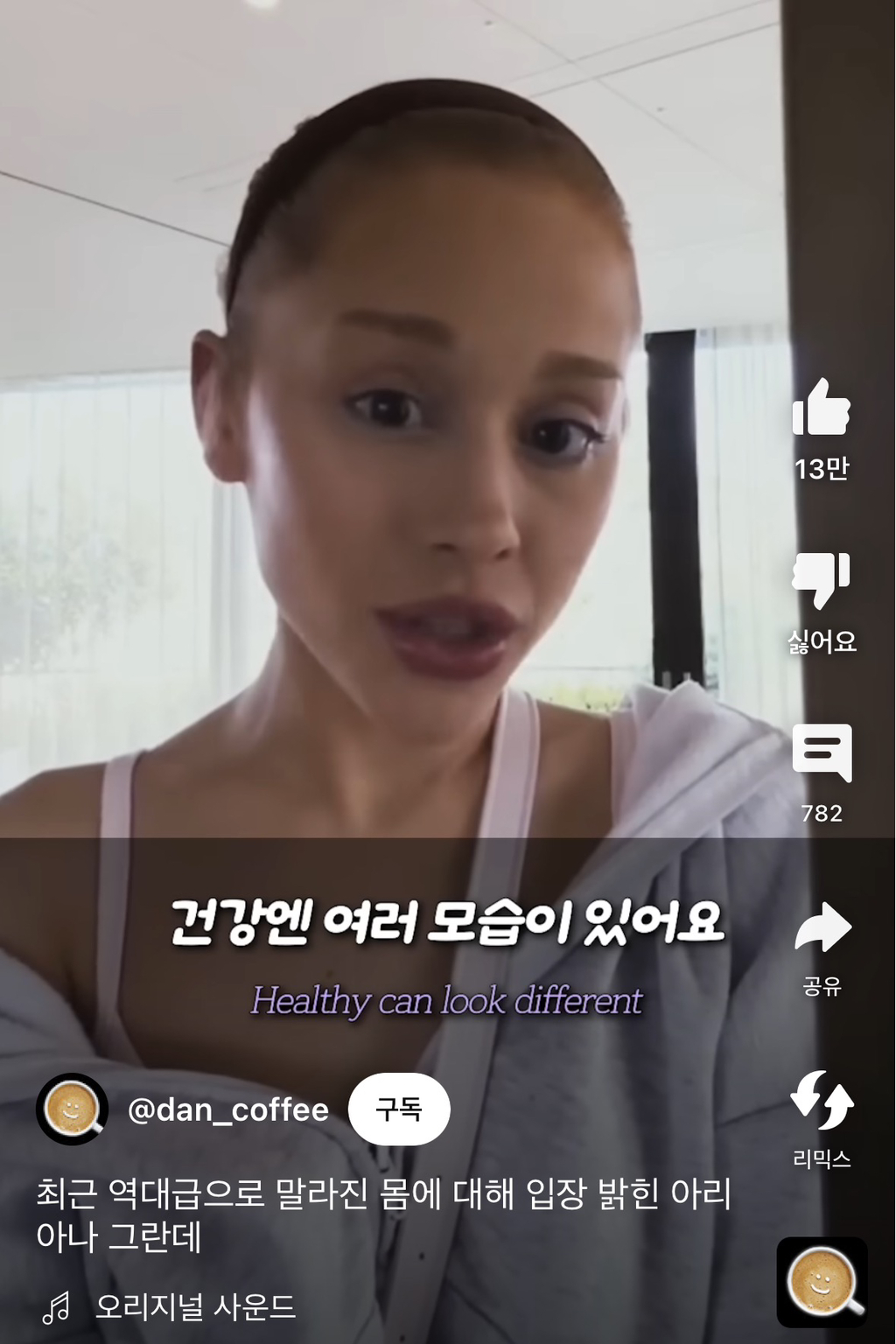This screenshot has width=896, height=1344.
Task: Subscribe to @dan_coffee with 구독 button
Action: click(399, 1109)
